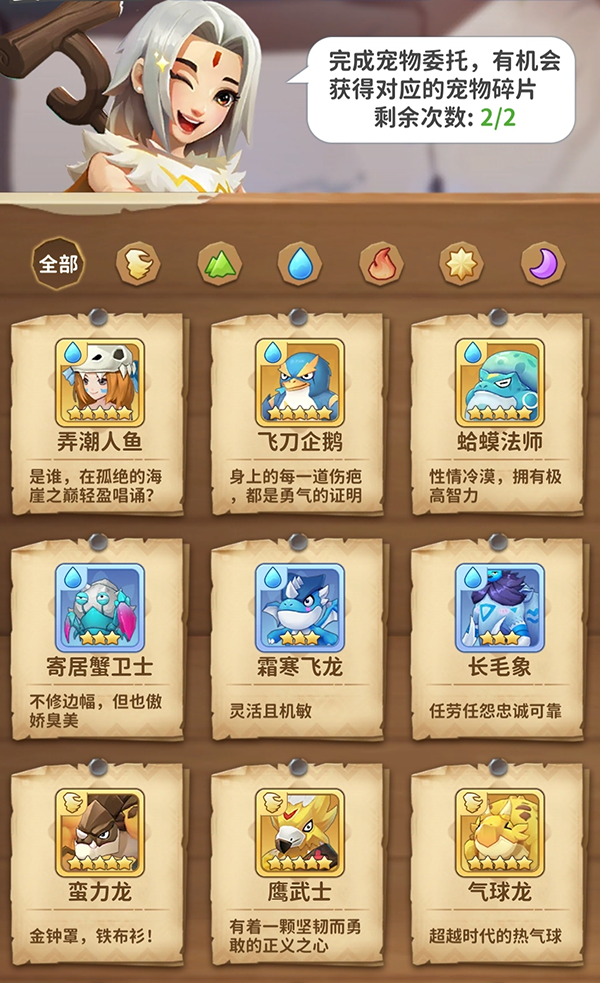Filter pets by the wing element
Viewport: 600px width, 983px height.
point(138,264)
